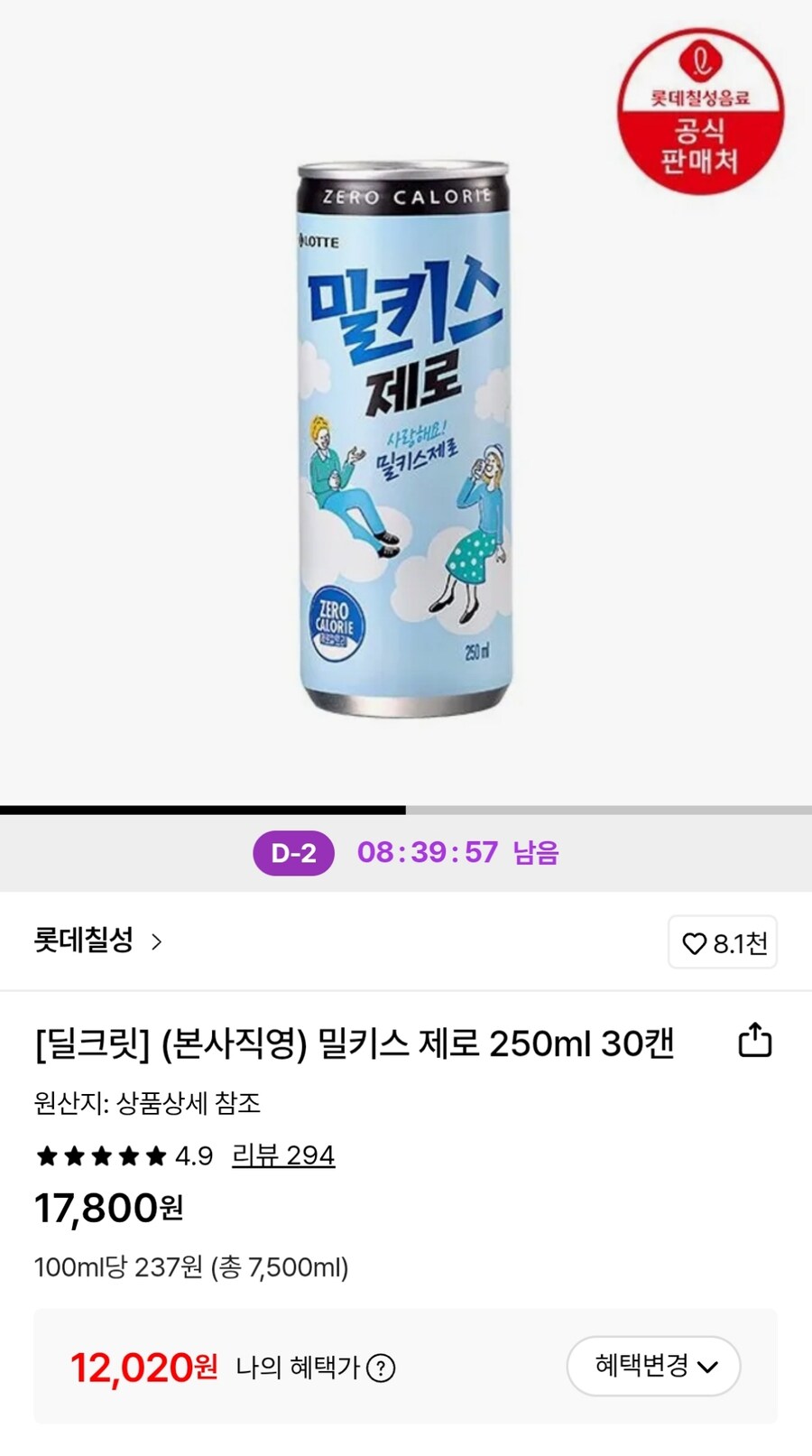Click the chevron on the 혜택변경 button

point(710,1367)
